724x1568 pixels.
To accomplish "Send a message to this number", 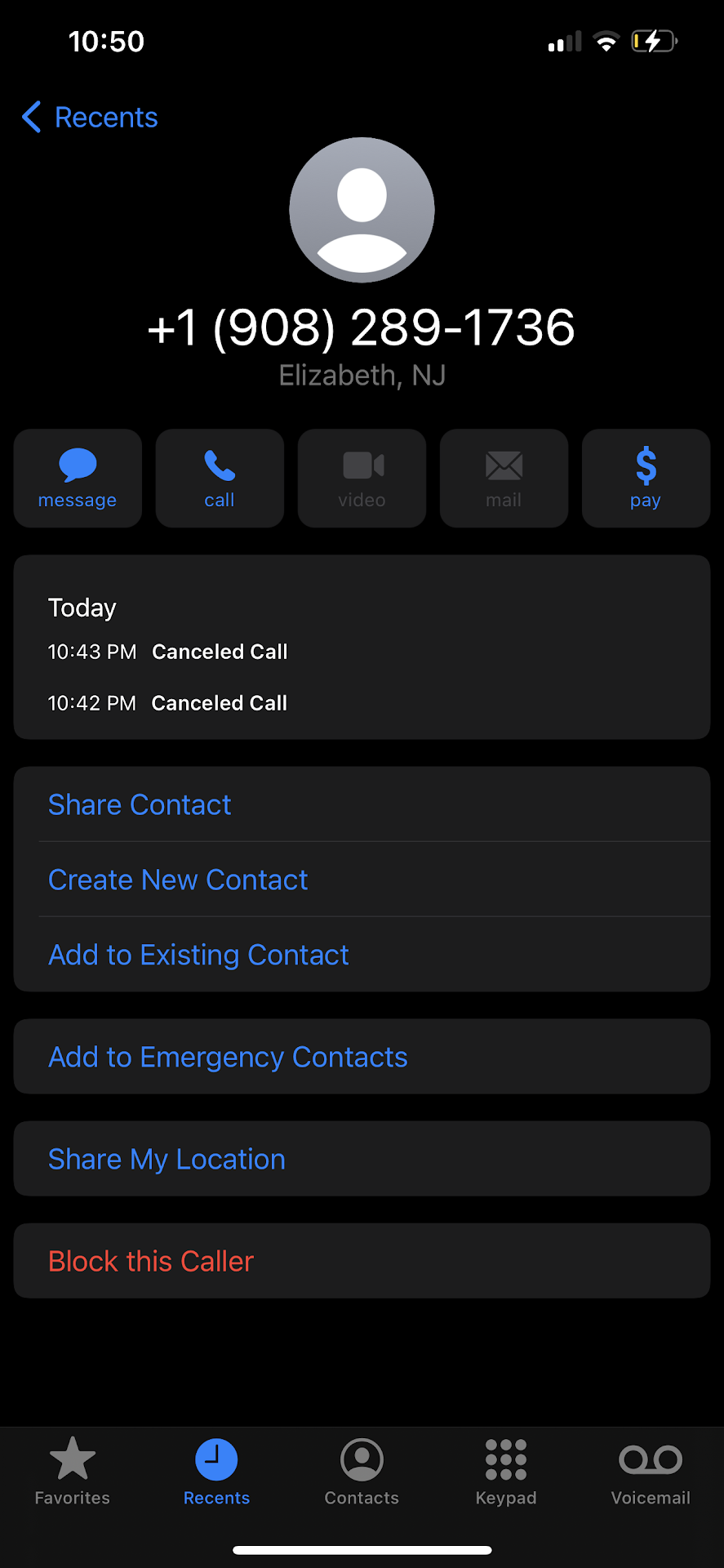I will (78, 478).
